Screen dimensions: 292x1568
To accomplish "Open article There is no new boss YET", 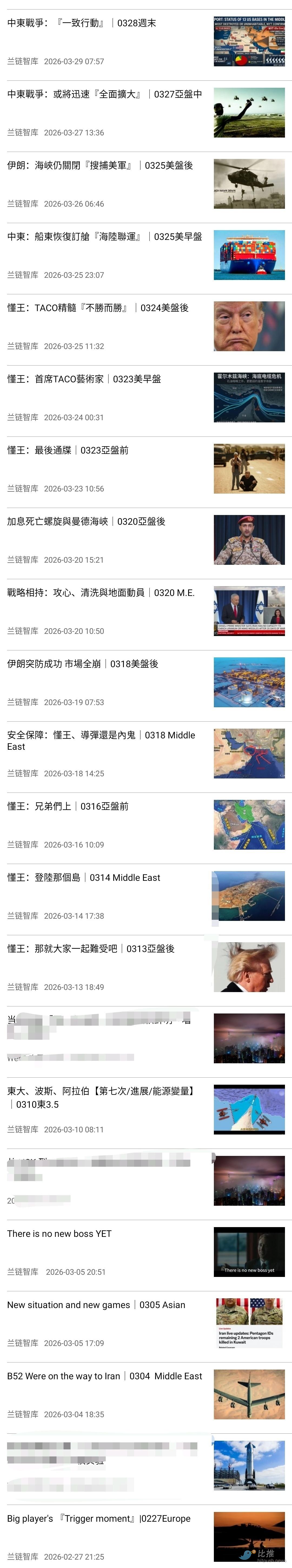I will coord(59,1234).
